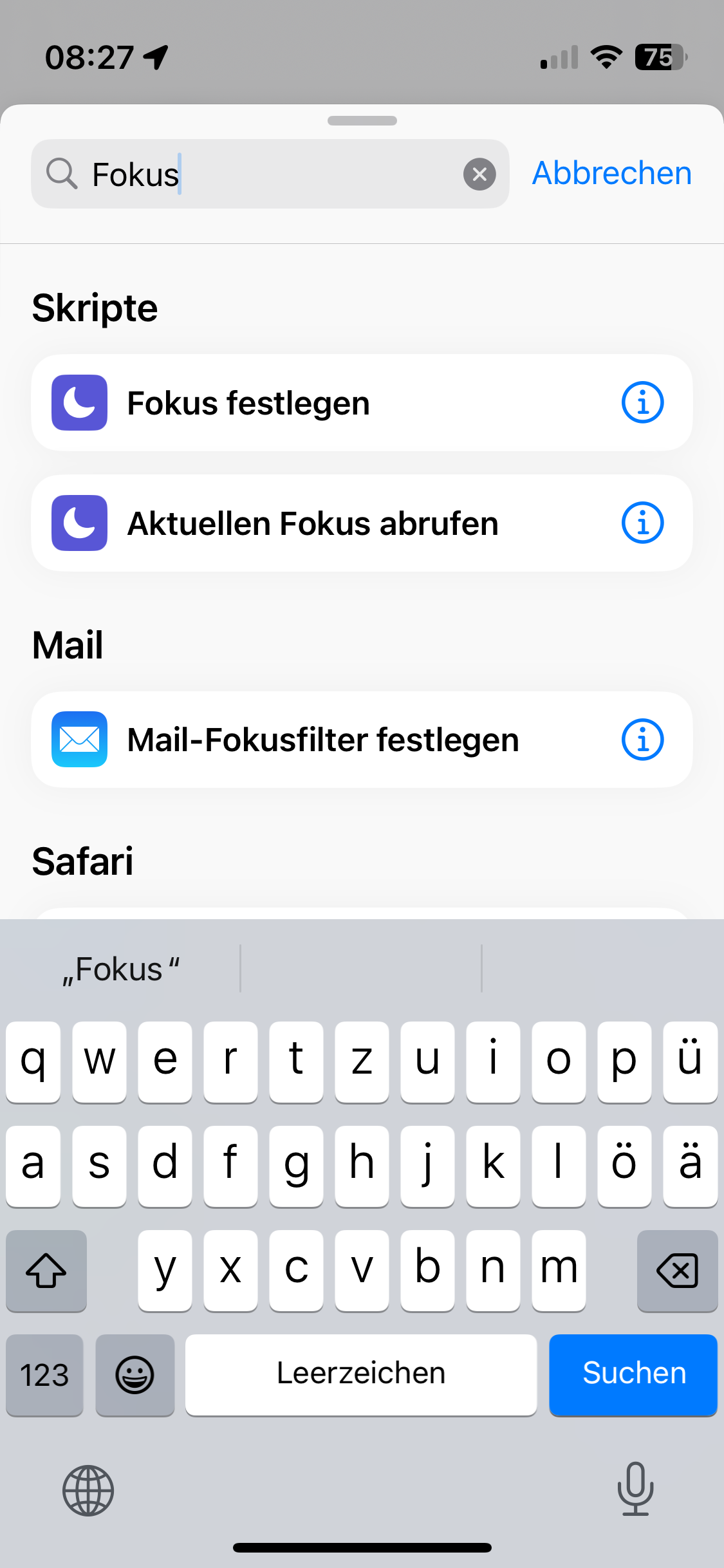Tap Abbrechen to cancel search

tap(612, 173)
